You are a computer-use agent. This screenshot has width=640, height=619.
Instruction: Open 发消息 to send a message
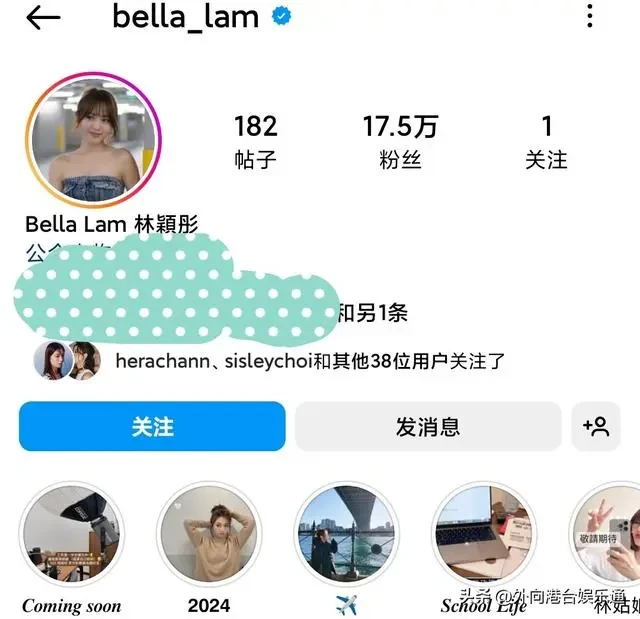click(x=427, y=427)
